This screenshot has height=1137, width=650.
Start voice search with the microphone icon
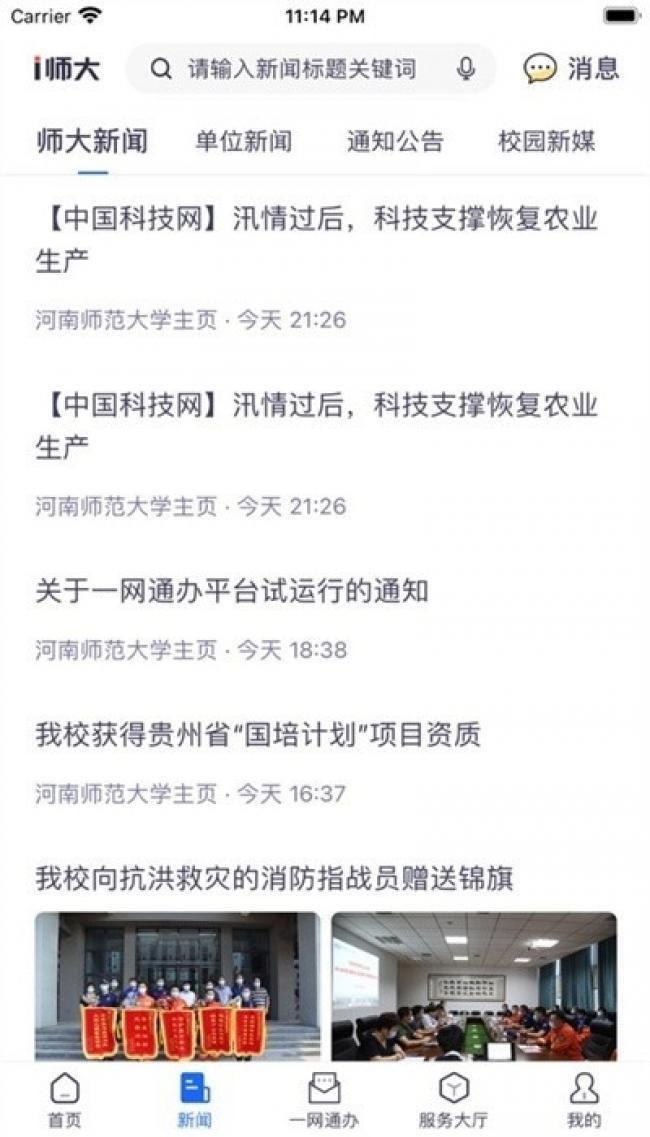pos(466,69)
